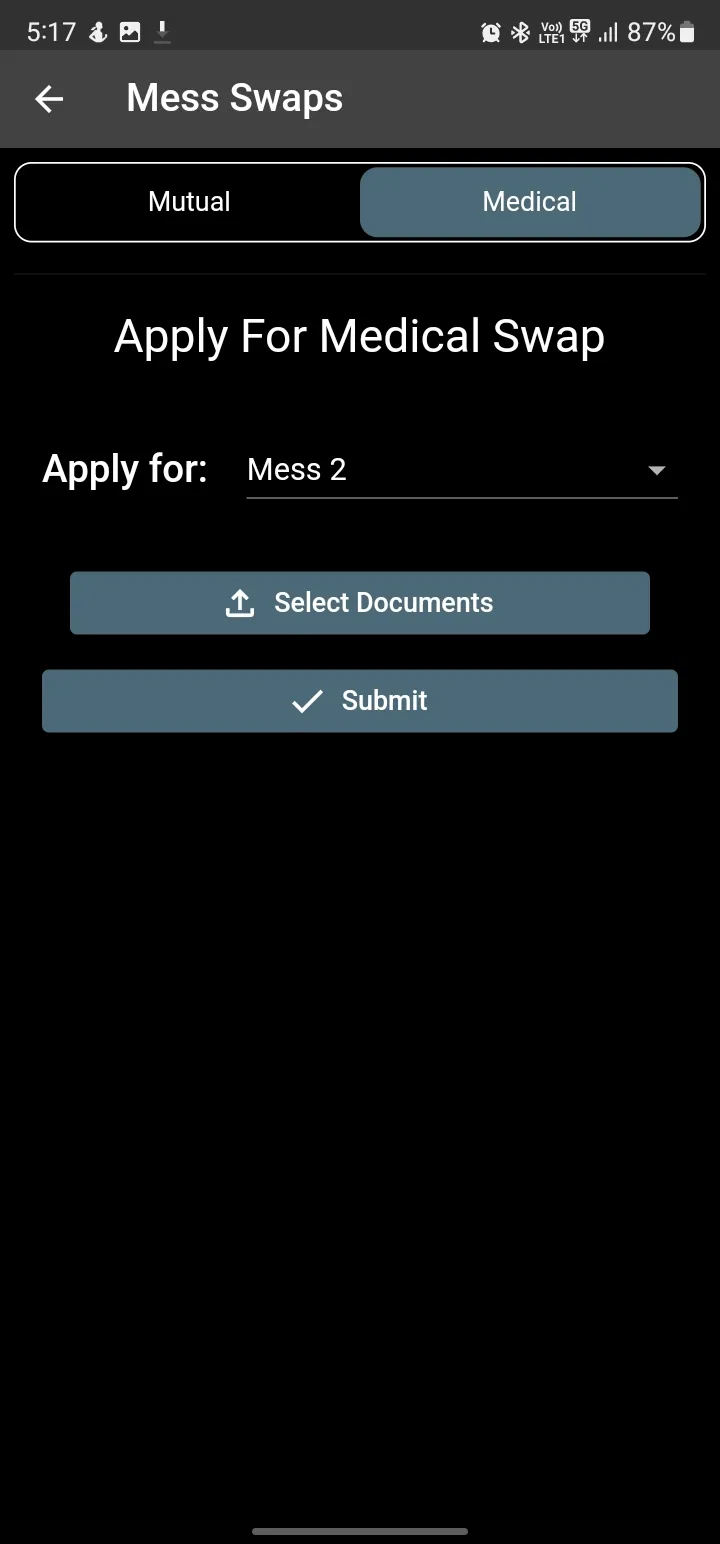Viewport: 720px width, 1544px height.
Task: Tap the photo notification icon in status bar
Action: coord(129,32)
